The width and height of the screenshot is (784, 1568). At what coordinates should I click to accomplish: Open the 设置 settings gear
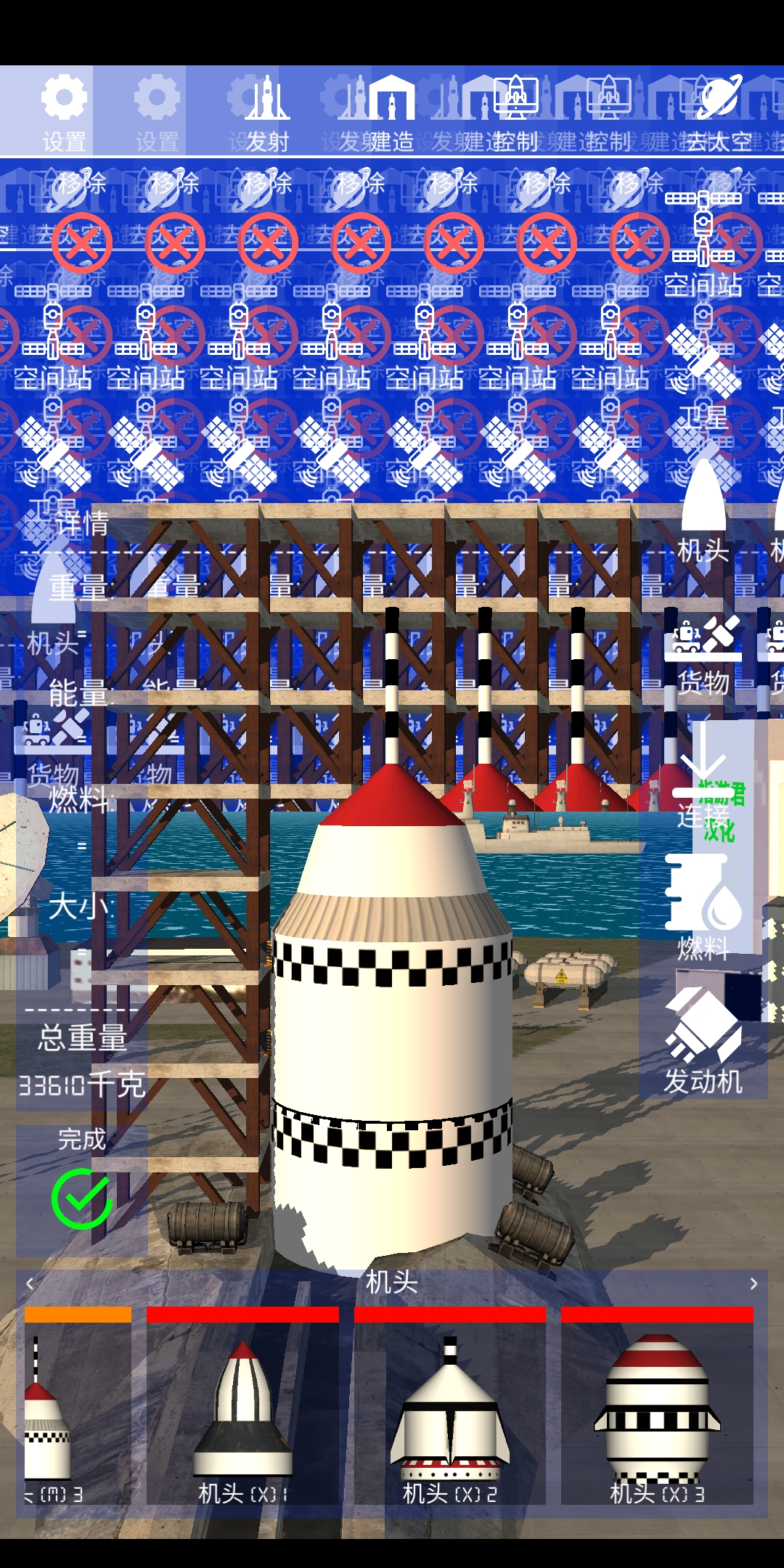pos(64,111)
